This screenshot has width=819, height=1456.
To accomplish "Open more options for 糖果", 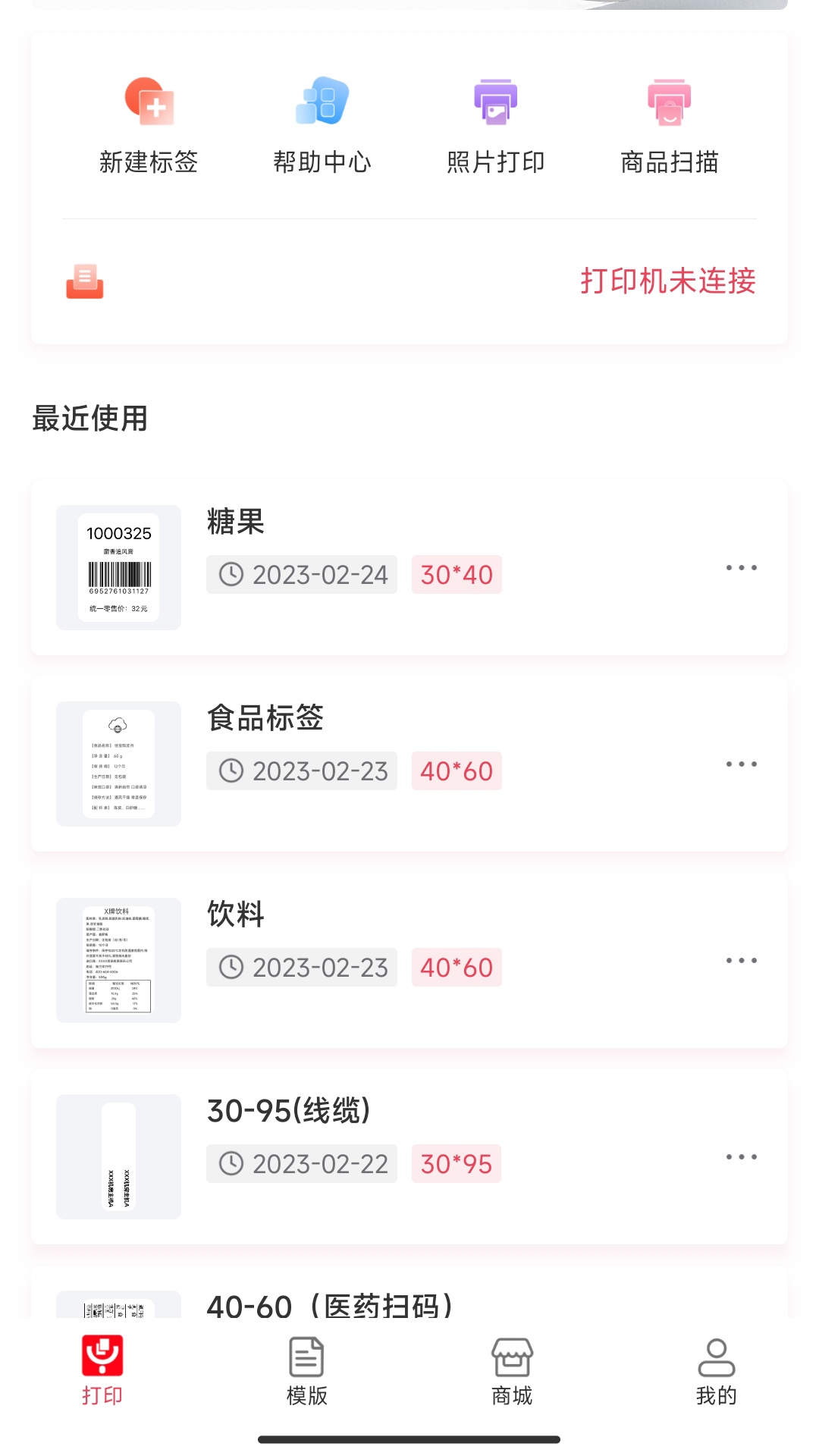I will 741,568.
